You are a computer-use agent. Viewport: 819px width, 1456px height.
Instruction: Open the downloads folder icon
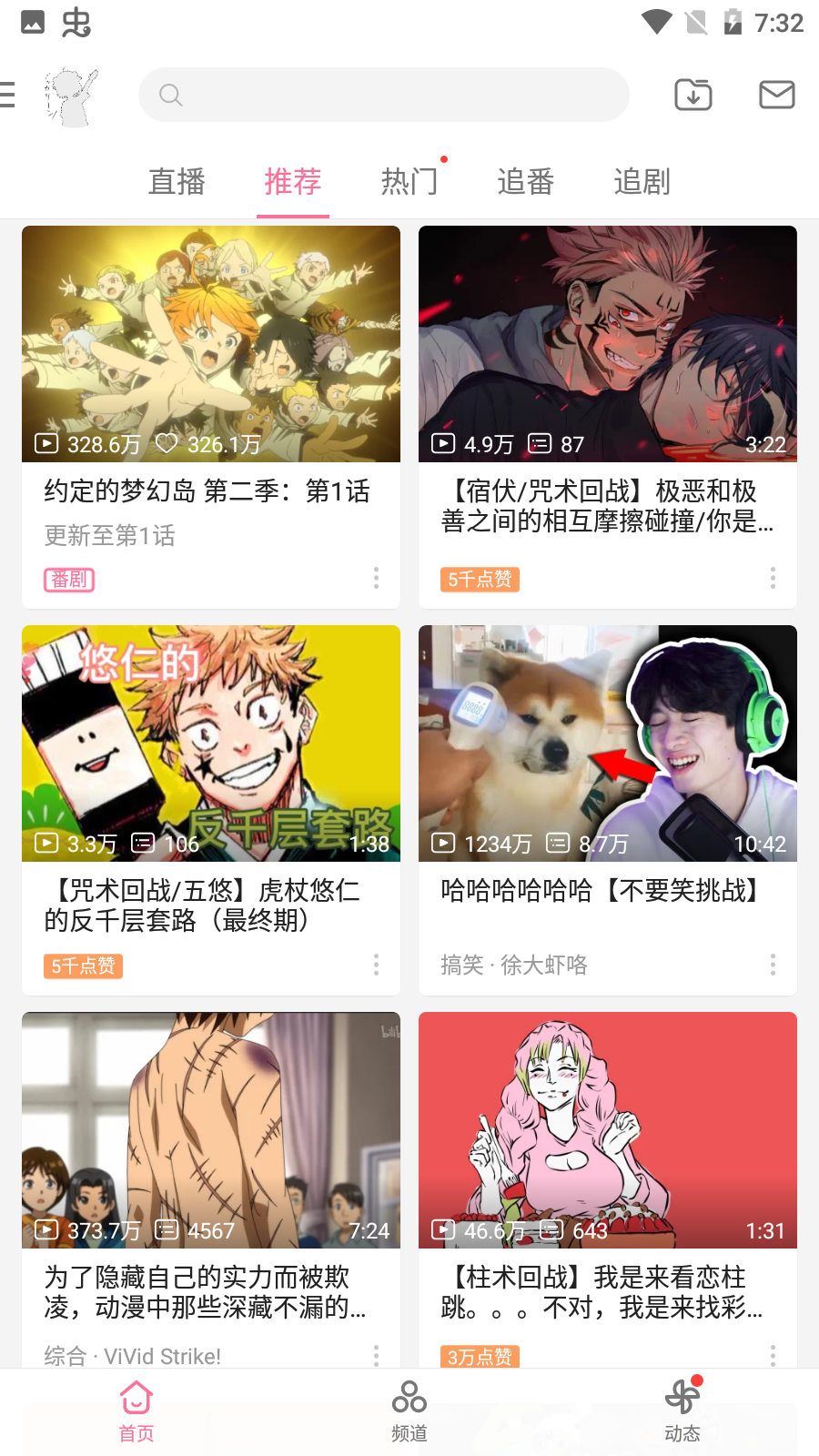693,95
